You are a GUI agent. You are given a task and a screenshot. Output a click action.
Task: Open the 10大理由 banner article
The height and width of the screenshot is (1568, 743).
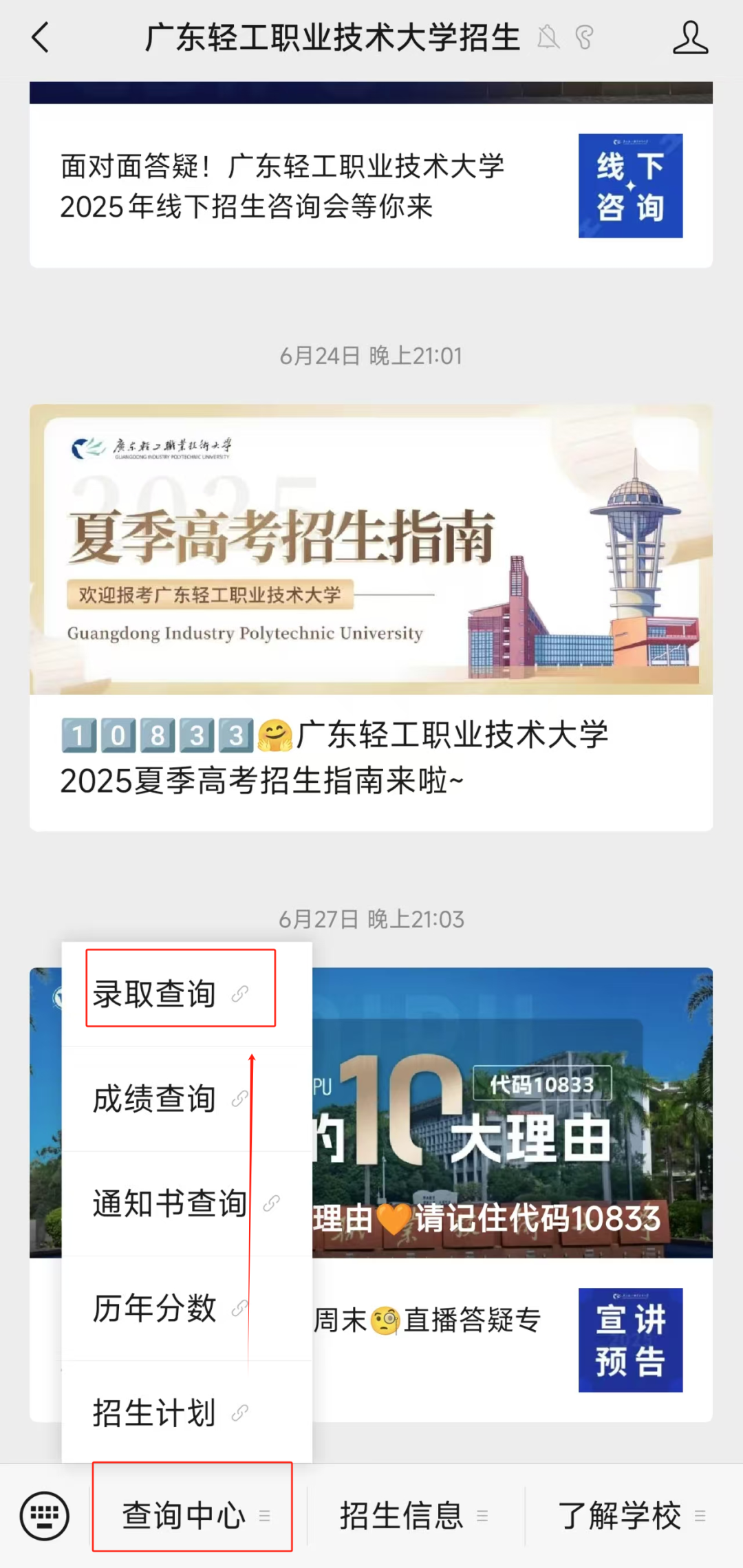pyautogui.click(x=513, y=1113)
